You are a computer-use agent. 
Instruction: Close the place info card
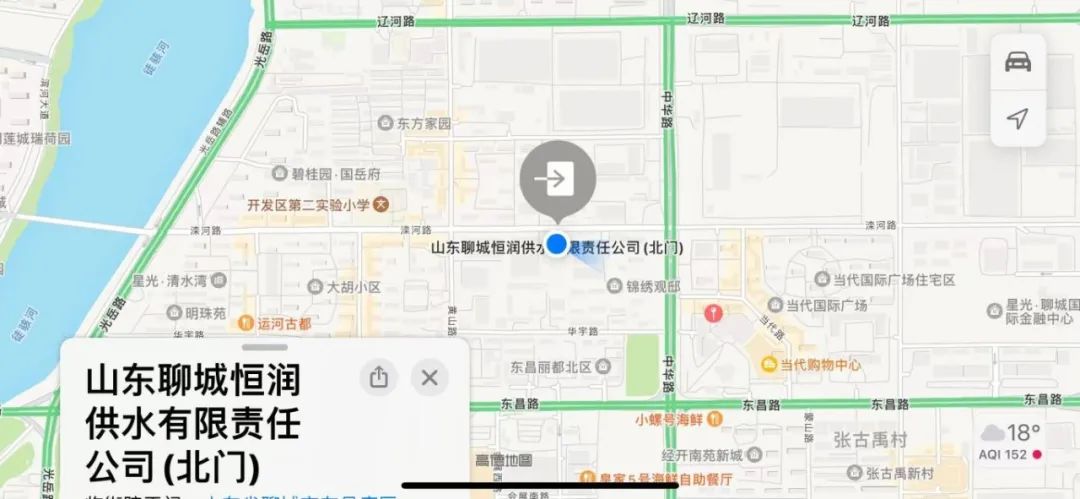point(430,377)
